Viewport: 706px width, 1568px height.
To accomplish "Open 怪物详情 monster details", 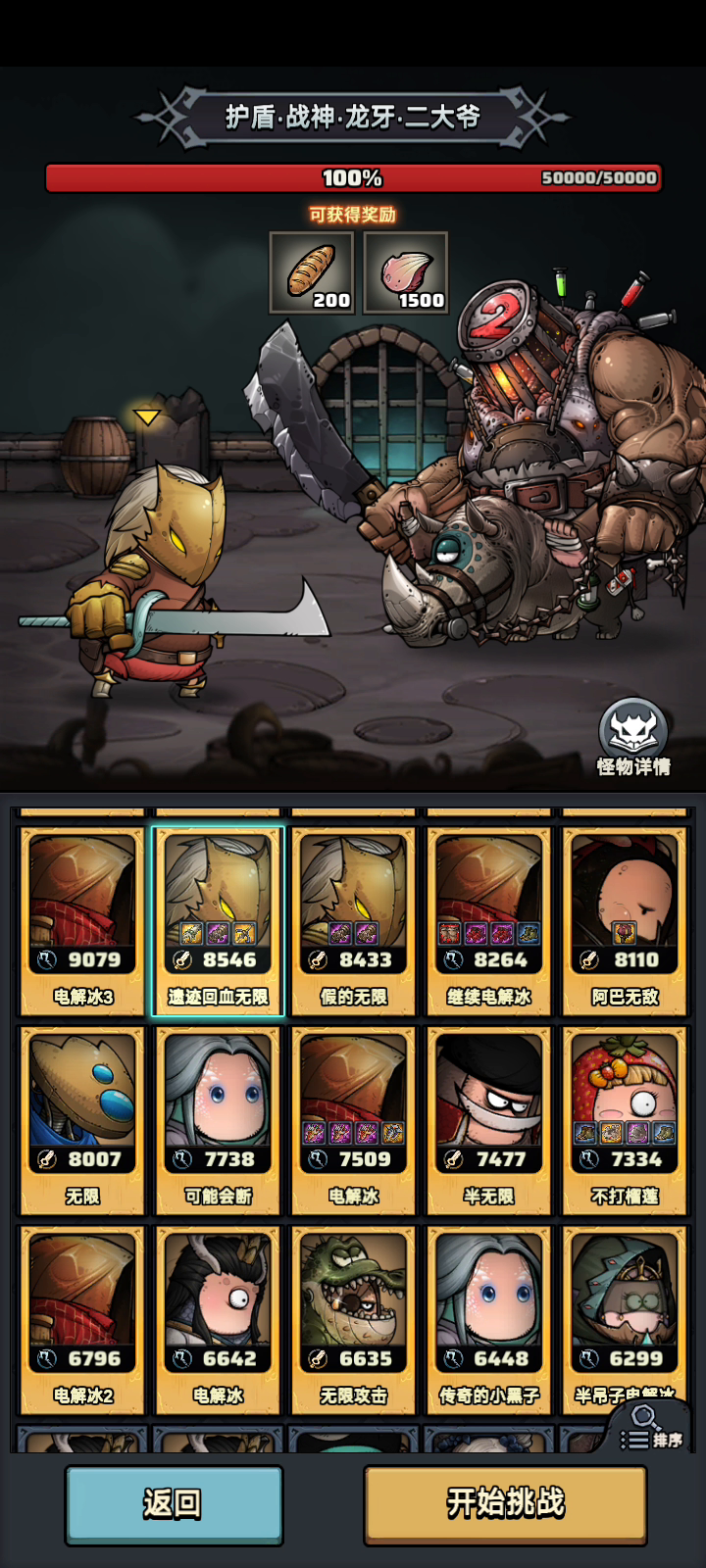I will click(633, 737).
